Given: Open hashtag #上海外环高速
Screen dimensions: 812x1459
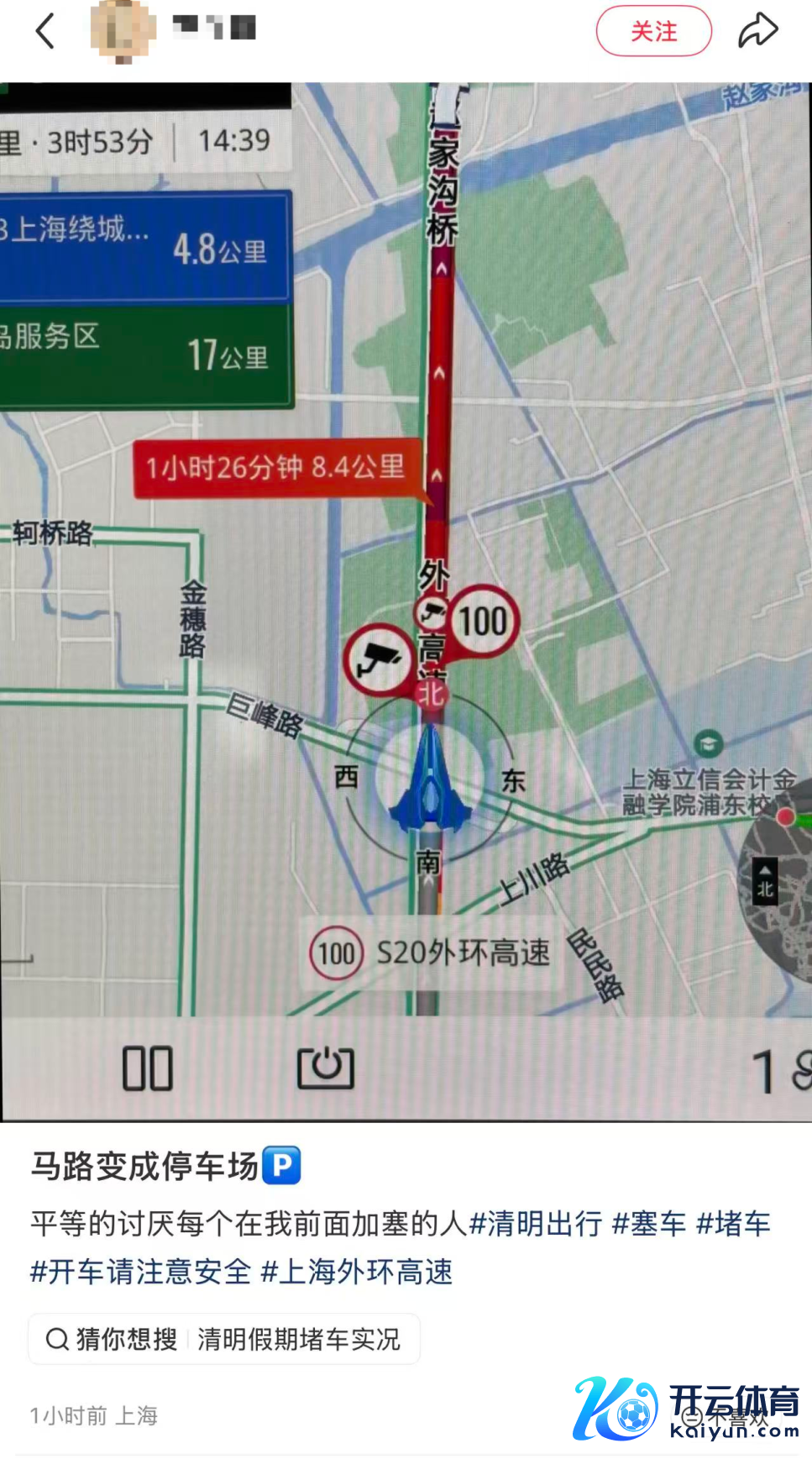Looking at the screenshot, I should (357, 1272).
